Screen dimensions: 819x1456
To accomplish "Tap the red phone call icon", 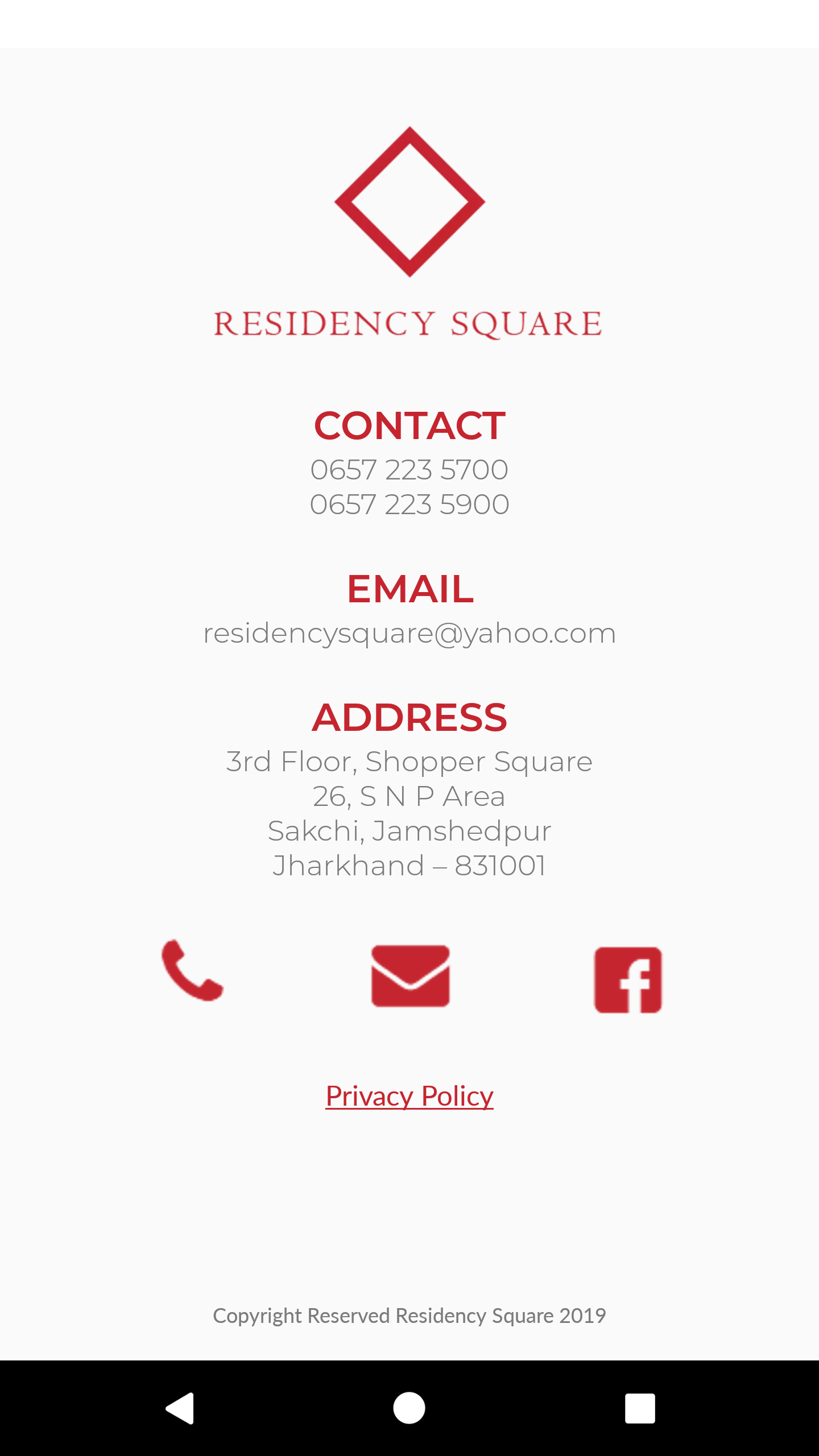I will (192, 970).
